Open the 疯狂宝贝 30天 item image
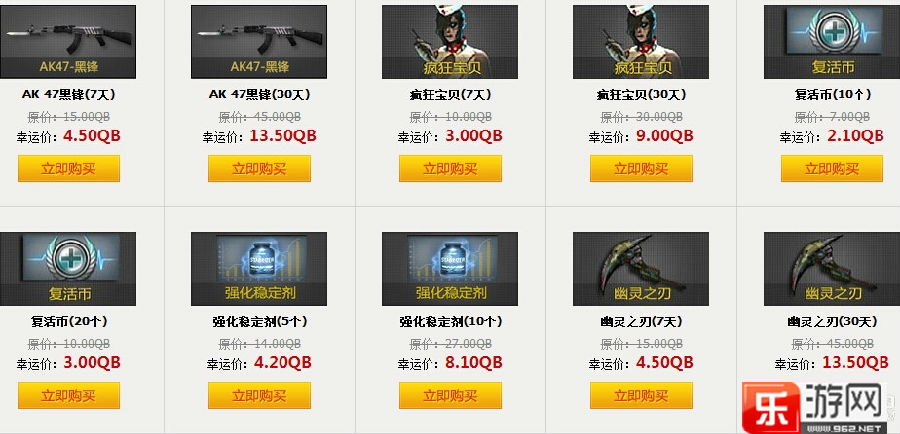The width and height of the screenshot is (900, 434). (641, 42)
